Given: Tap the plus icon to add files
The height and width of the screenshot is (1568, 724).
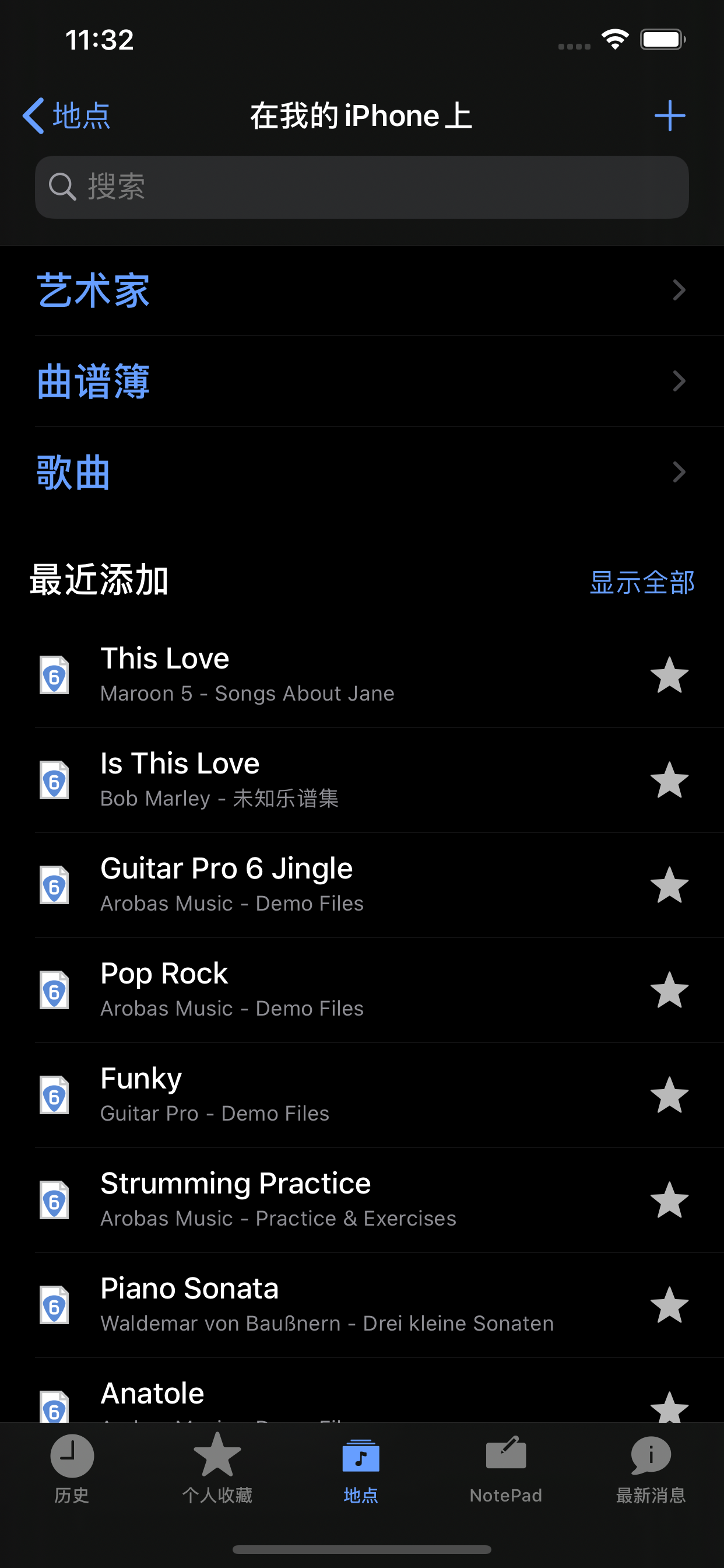Looking at the screenshot, I should point(669,116).
